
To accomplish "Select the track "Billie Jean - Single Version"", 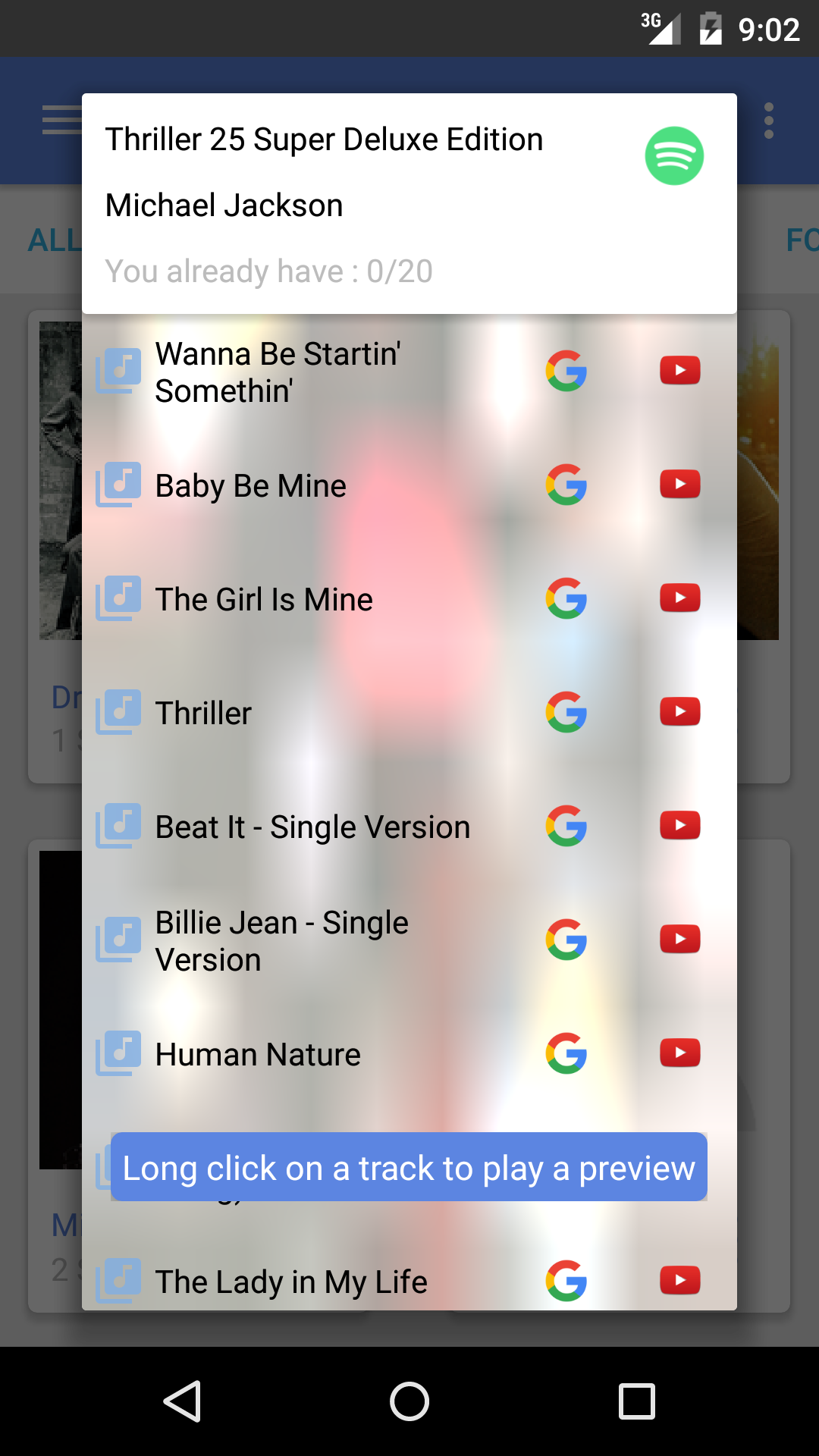I will 303,940.
